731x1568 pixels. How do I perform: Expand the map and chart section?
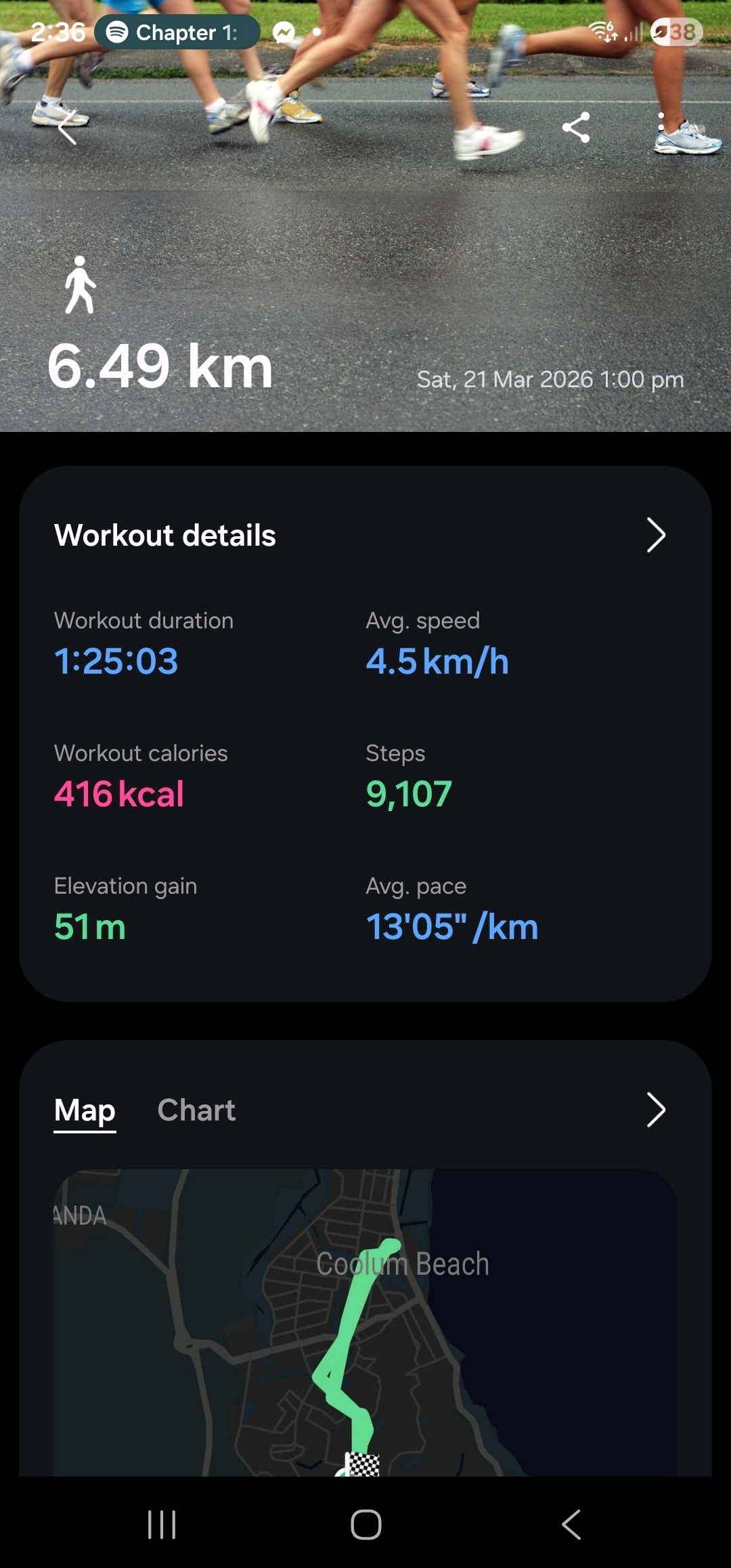click(655, 1110)
